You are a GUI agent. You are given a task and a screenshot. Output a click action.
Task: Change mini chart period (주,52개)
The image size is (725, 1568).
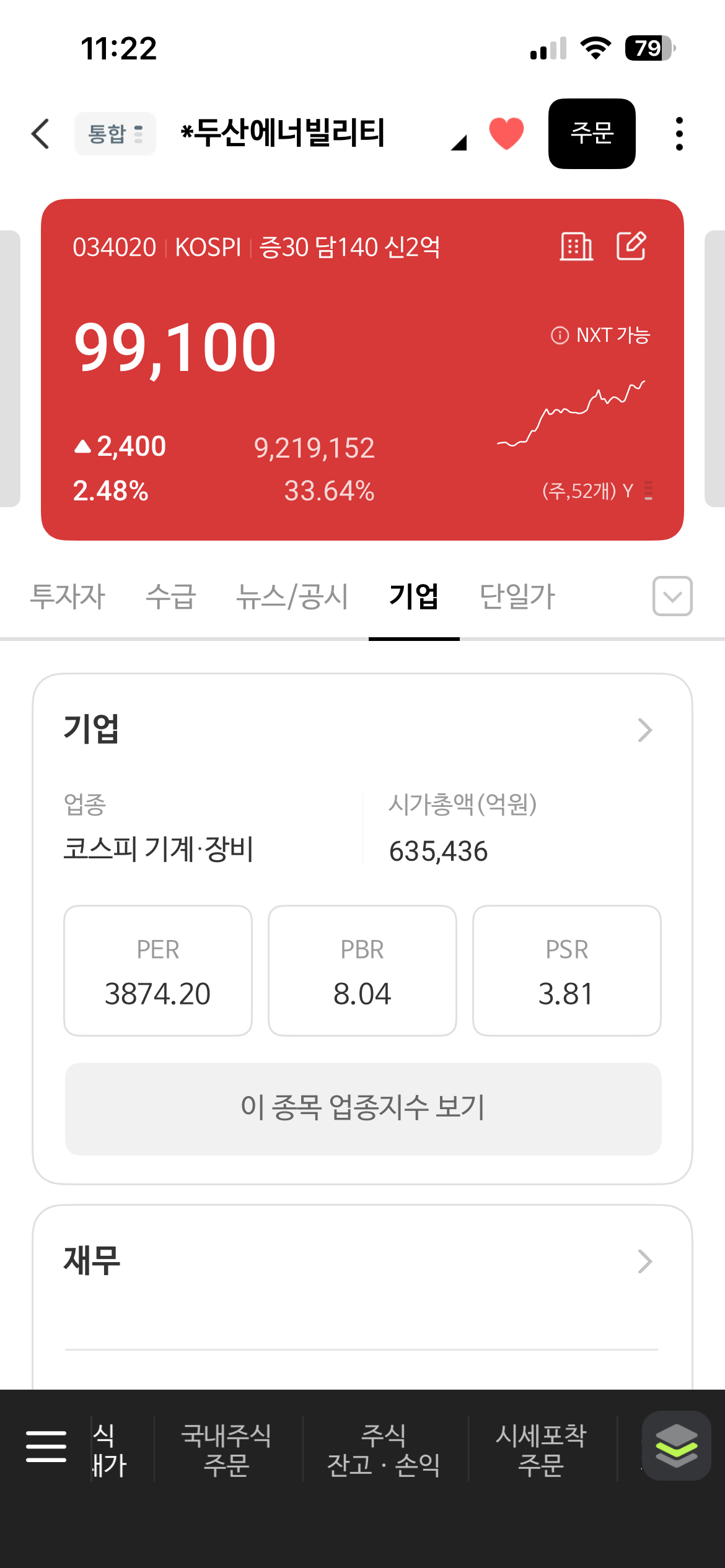pyautogui.click(x=597, y=491)
